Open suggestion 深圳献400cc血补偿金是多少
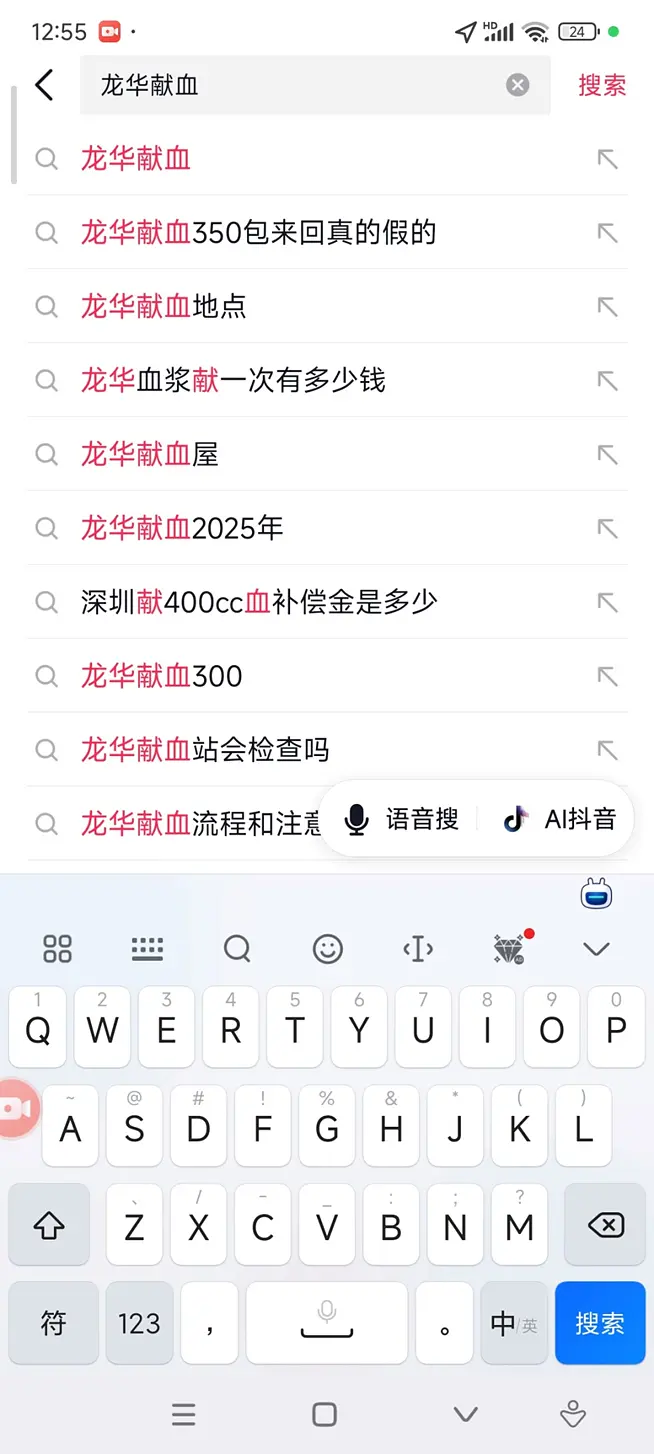The width and height of the screenshot is (654, 1454). click(259, 602)
